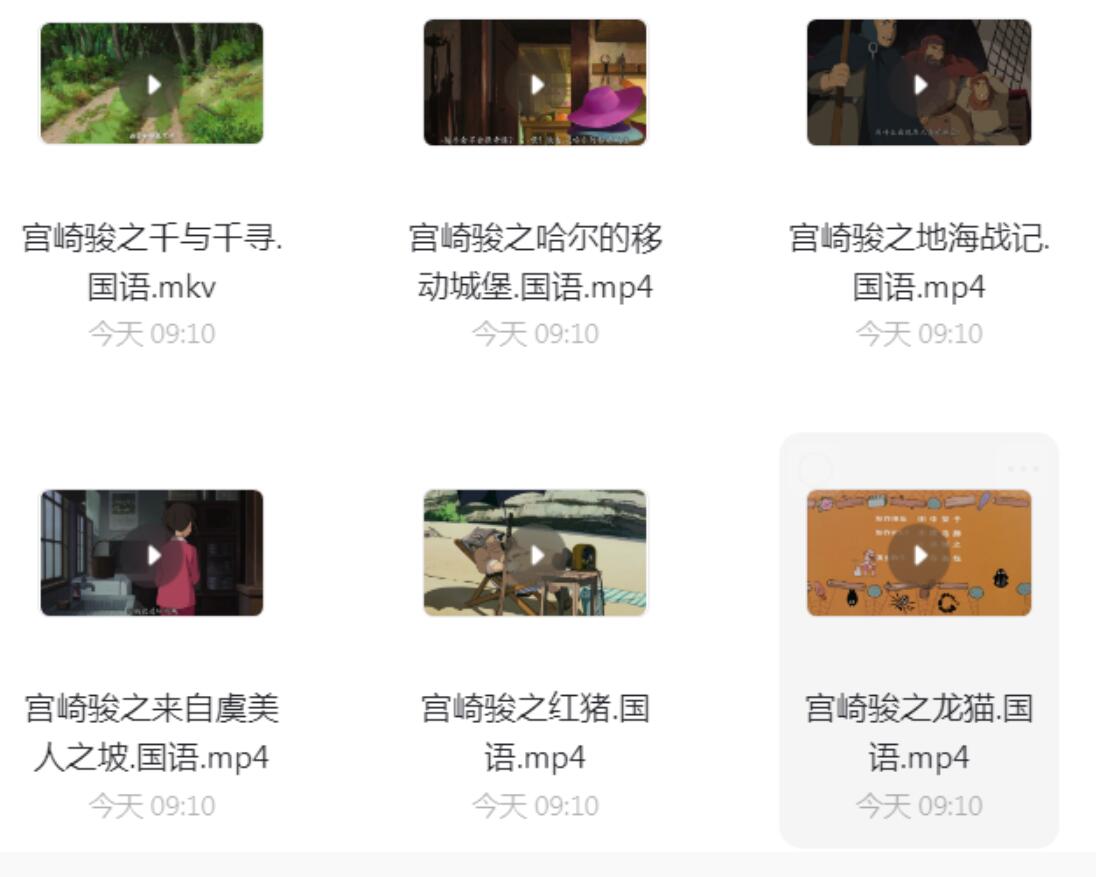Play 宫崎骏之龙猫.国语.mp4
The image size is (1096, 877).
click(x=919, y=554)
